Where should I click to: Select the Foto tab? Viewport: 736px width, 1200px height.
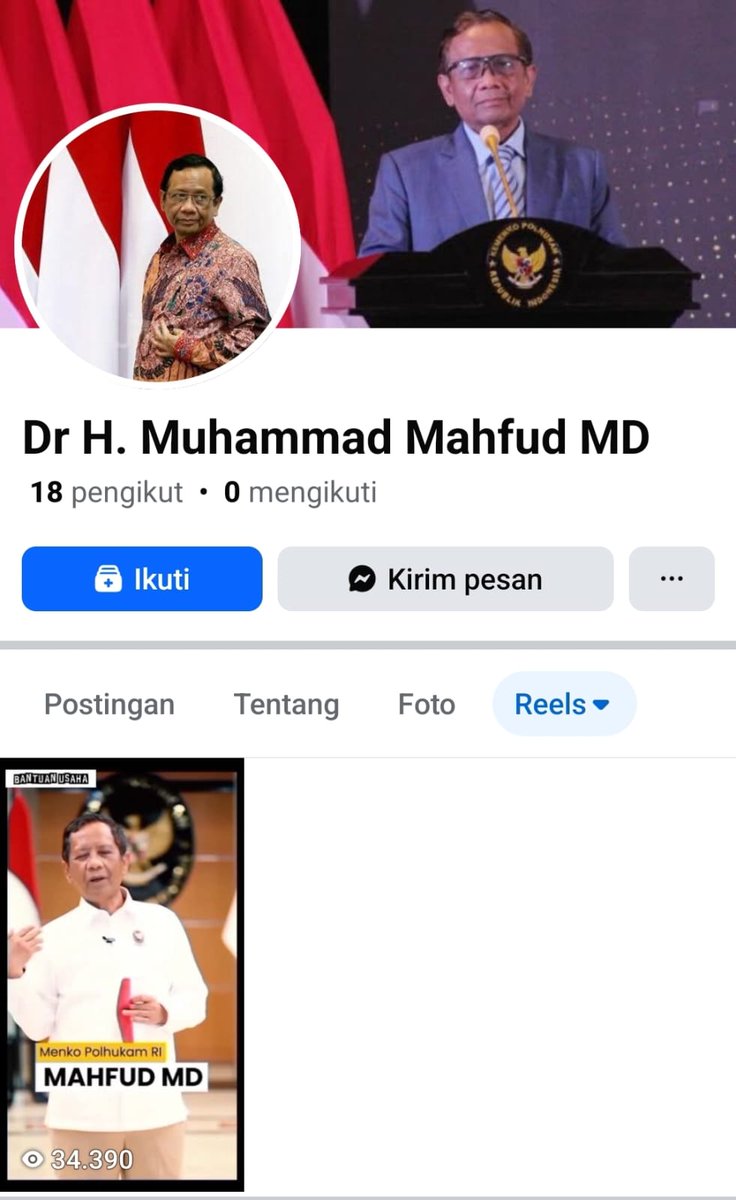(x=426, y=704)
